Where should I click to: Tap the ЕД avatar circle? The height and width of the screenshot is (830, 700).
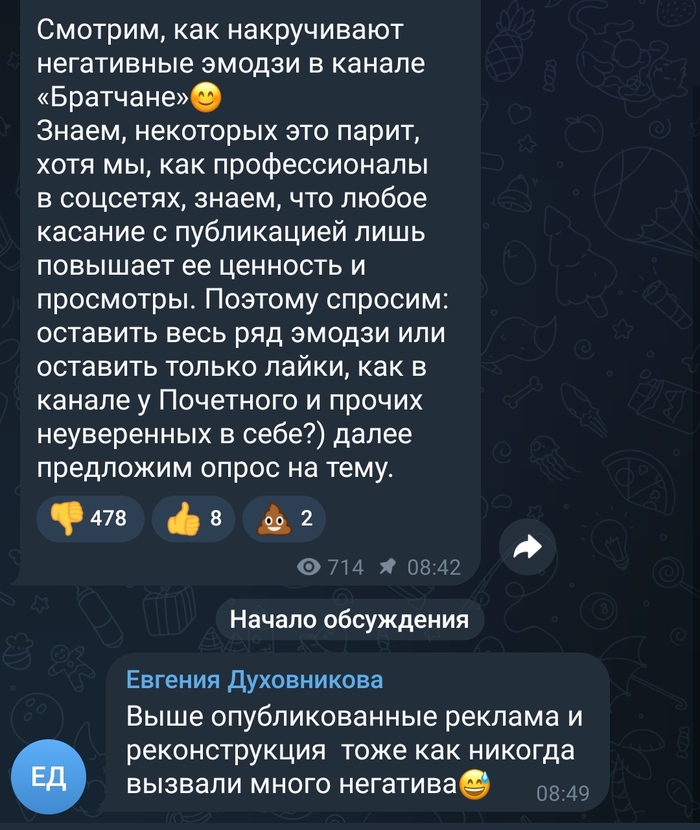[49, 776]
